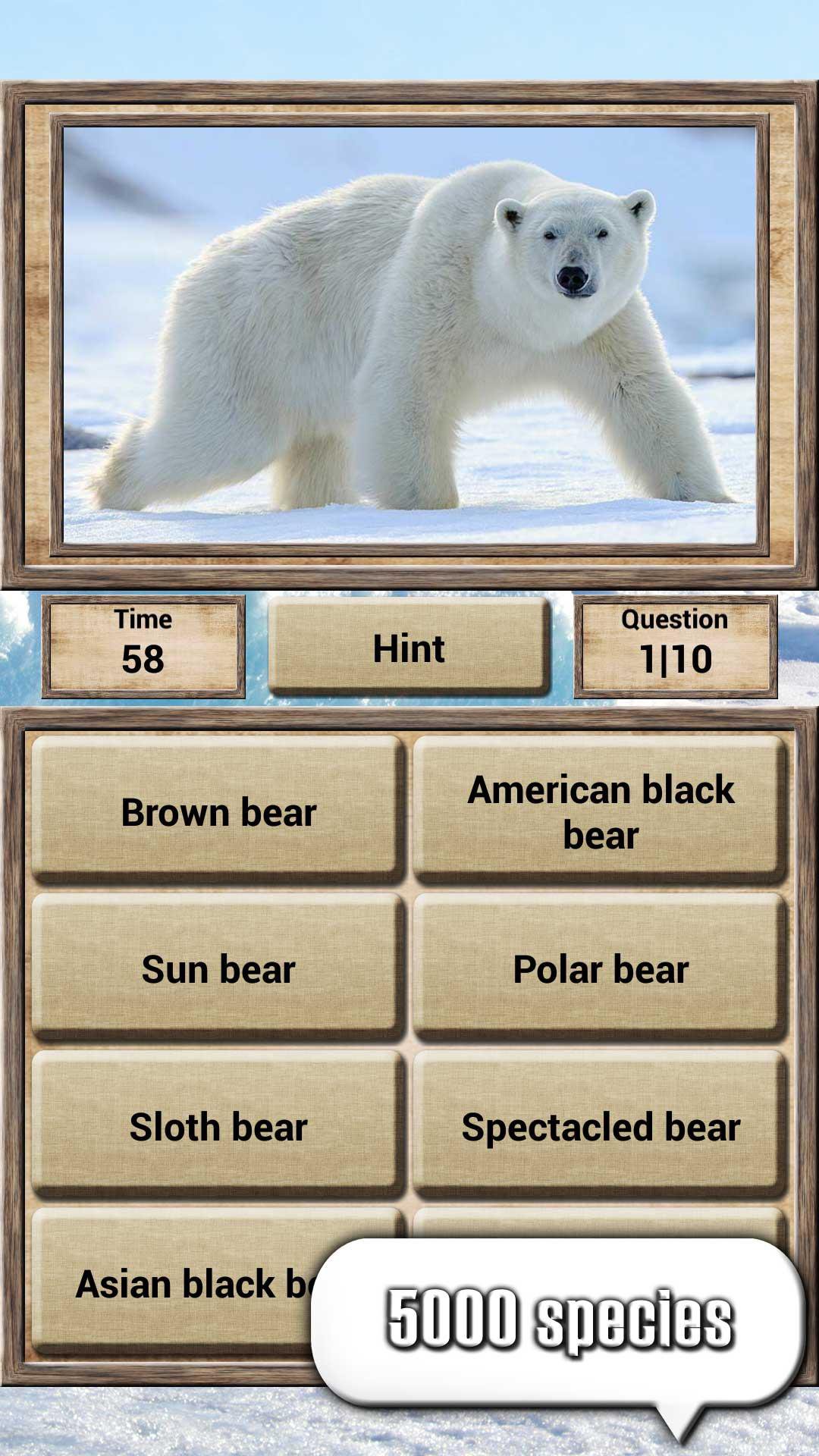Choose American black bear as answer
Screen dimensions: 819x1456
(x=600, y=810)
